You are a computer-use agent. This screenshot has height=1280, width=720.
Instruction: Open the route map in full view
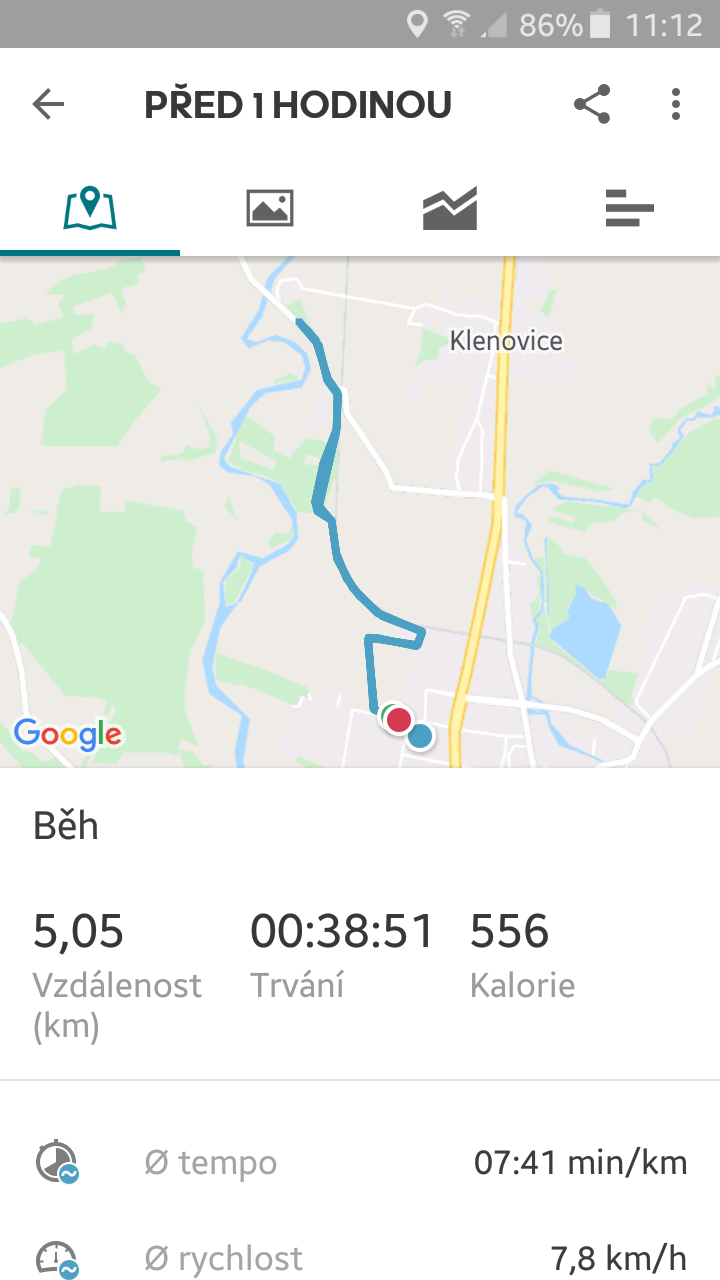pos(360,512)
